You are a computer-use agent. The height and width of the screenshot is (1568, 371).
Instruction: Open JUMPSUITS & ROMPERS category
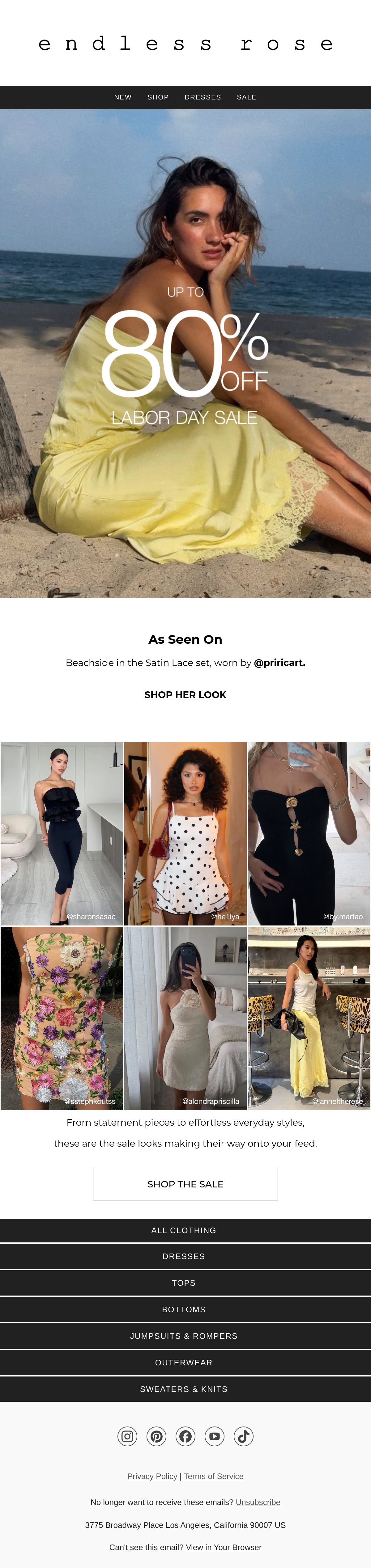point(185,1336)
